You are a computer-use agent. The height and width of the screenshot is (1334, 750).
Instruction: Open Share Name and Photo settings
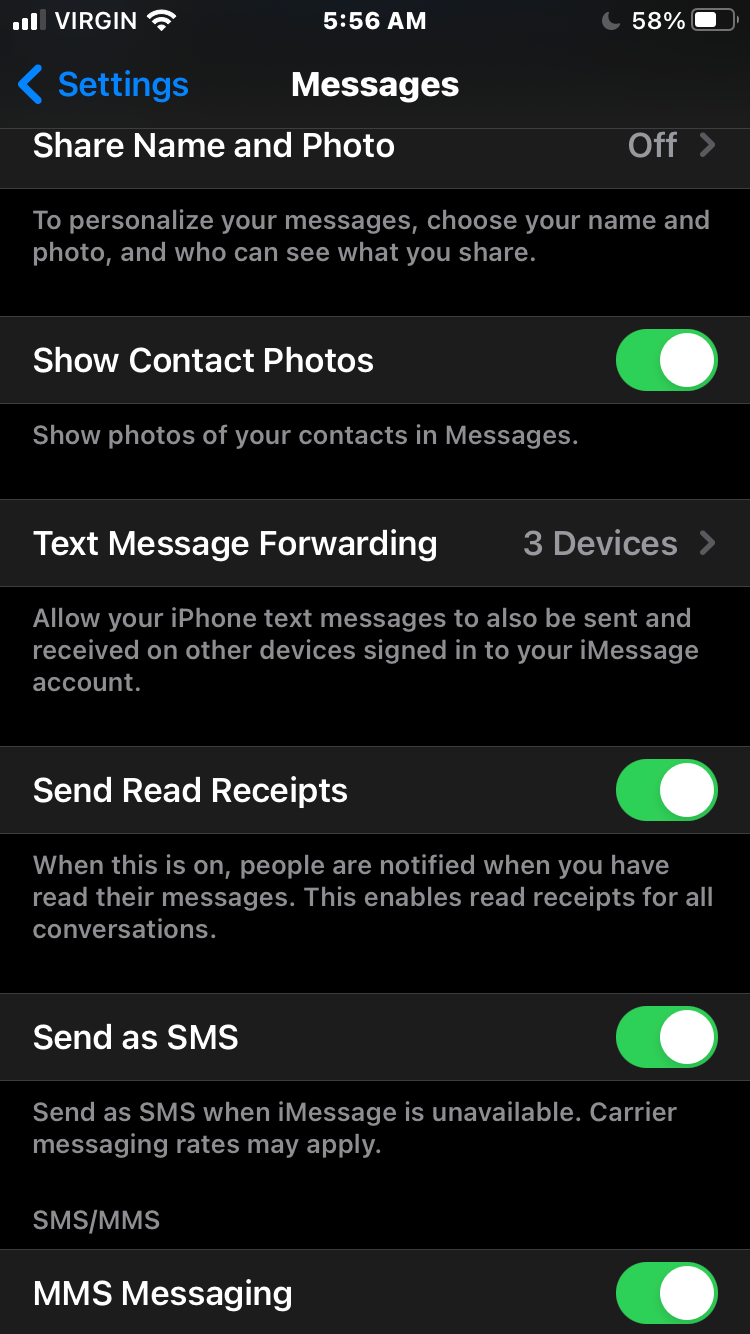click(374, 147)
